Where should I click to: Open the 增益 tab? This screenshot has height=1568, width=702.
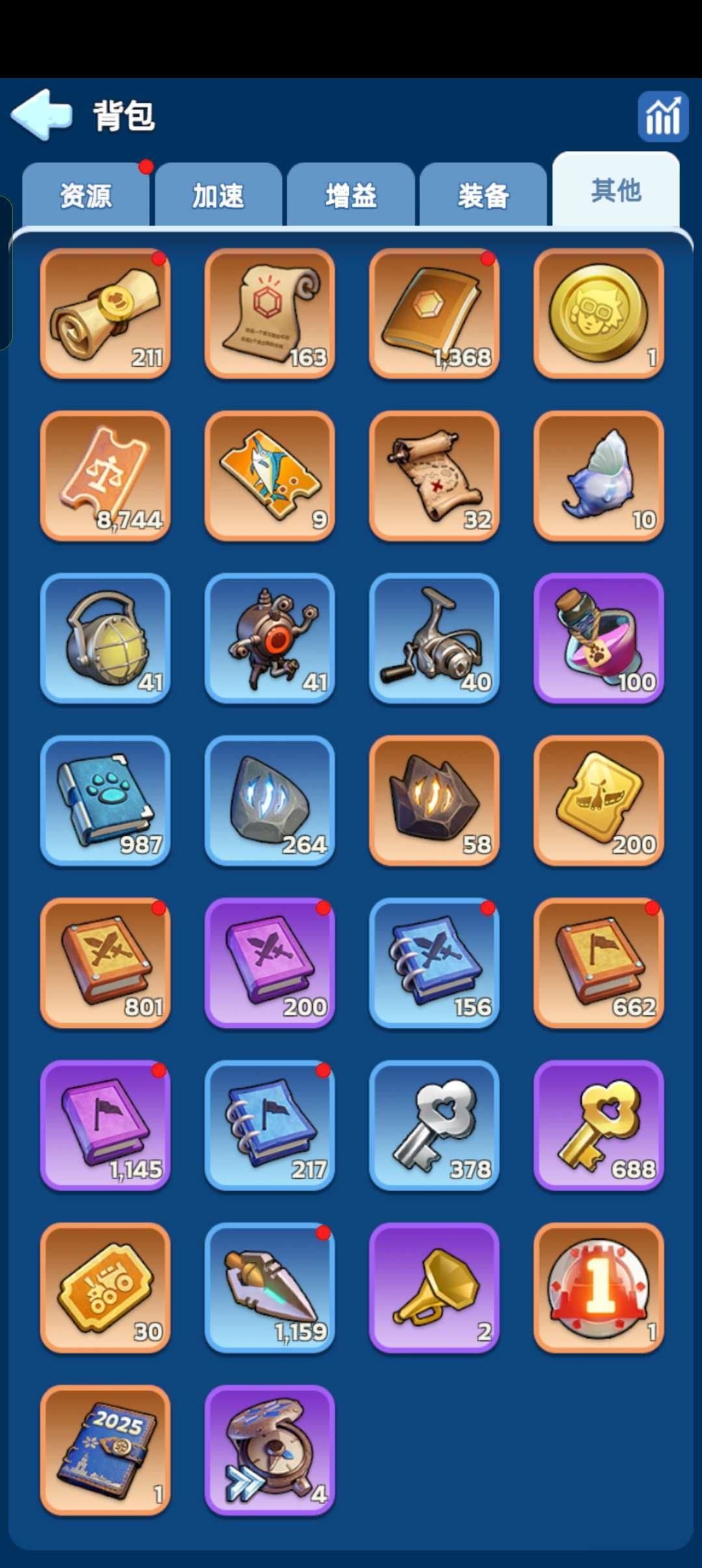pos(351,196)
